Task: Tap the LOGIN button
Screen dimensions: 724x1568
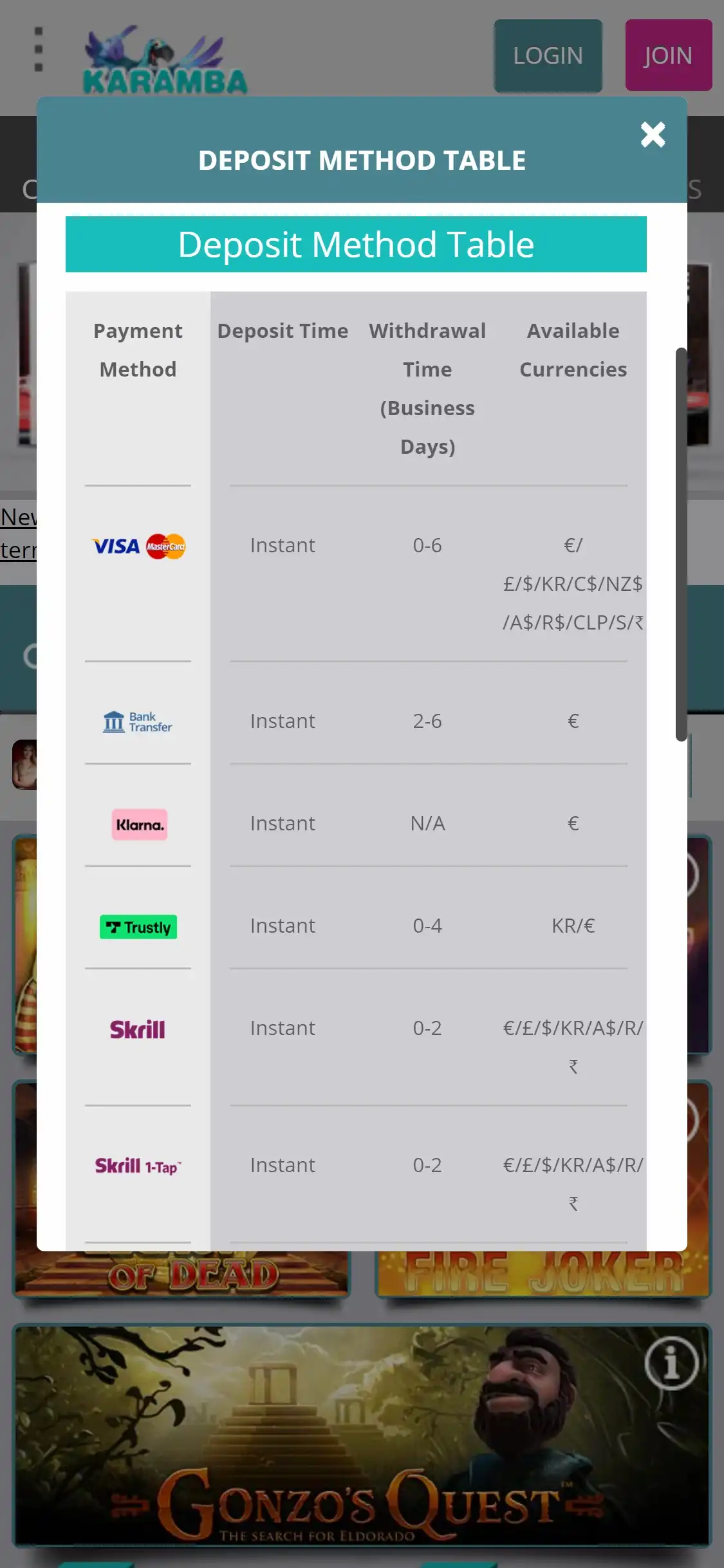Action: click(548, 56)
